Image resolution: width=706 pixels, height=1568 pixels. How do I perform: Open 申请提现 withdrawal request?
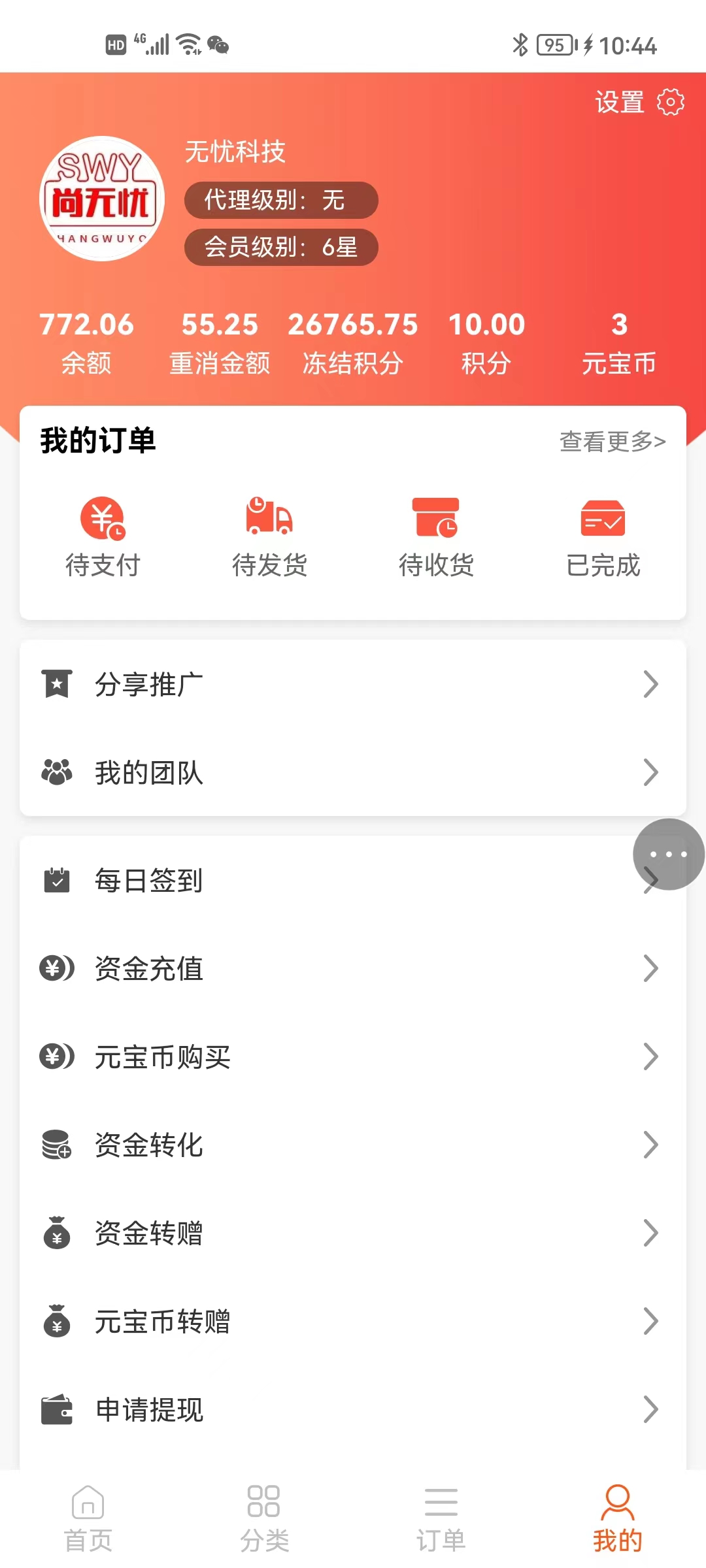click(353, 1409)
